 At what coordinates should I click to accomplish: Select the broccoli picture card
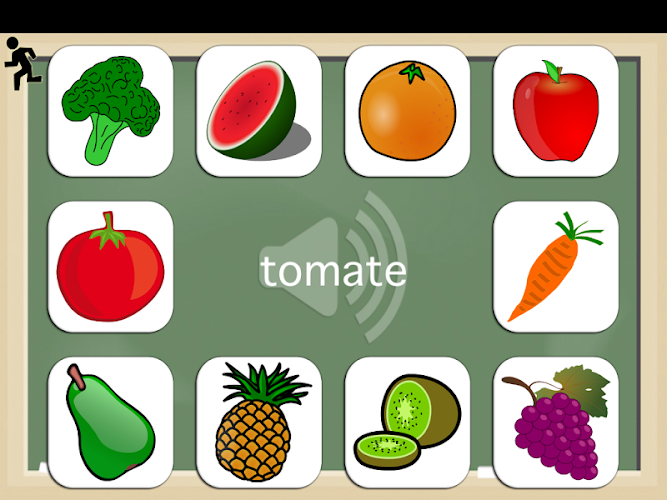point(110,111)
